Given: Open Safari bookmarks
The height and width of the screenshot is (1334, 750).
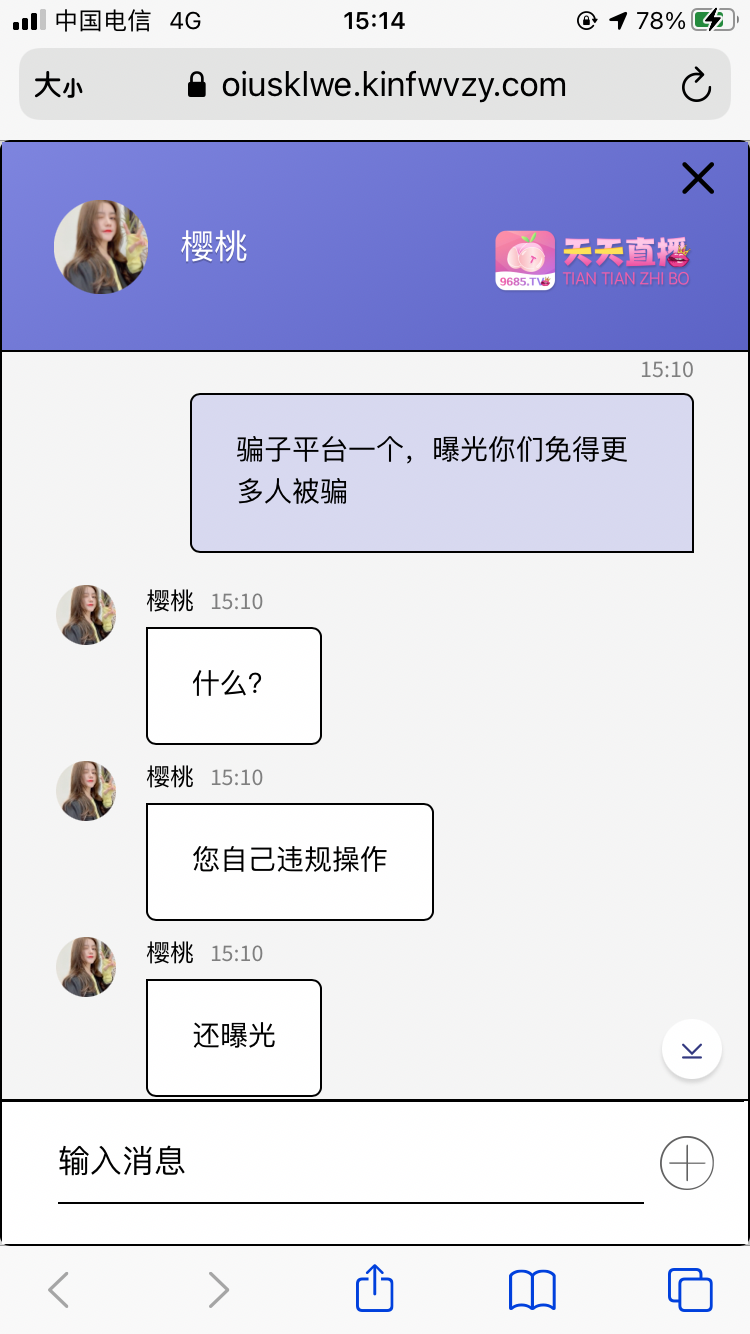Looking at the screenshot, I should tap(532, 1290).
